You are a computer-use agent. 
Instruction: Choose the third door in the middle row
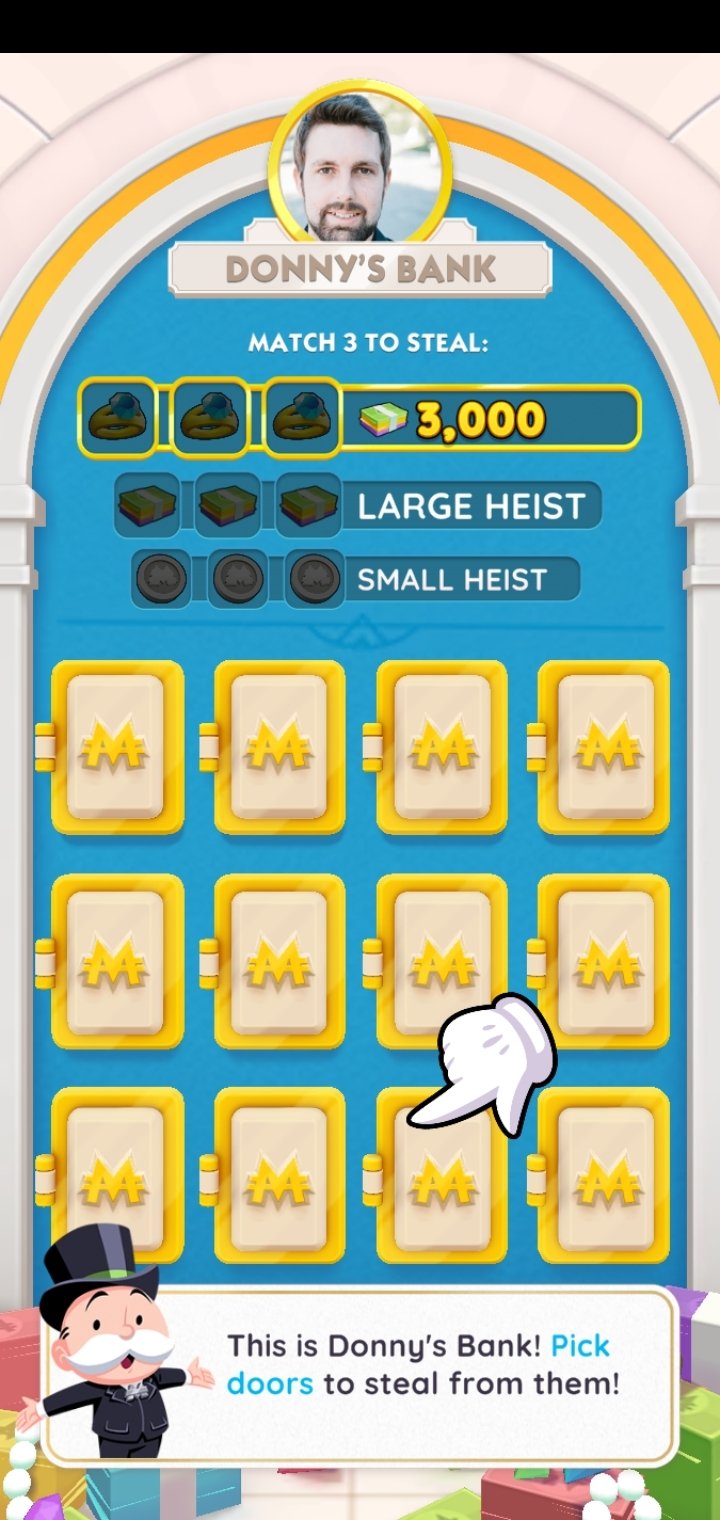coord(440,962)
